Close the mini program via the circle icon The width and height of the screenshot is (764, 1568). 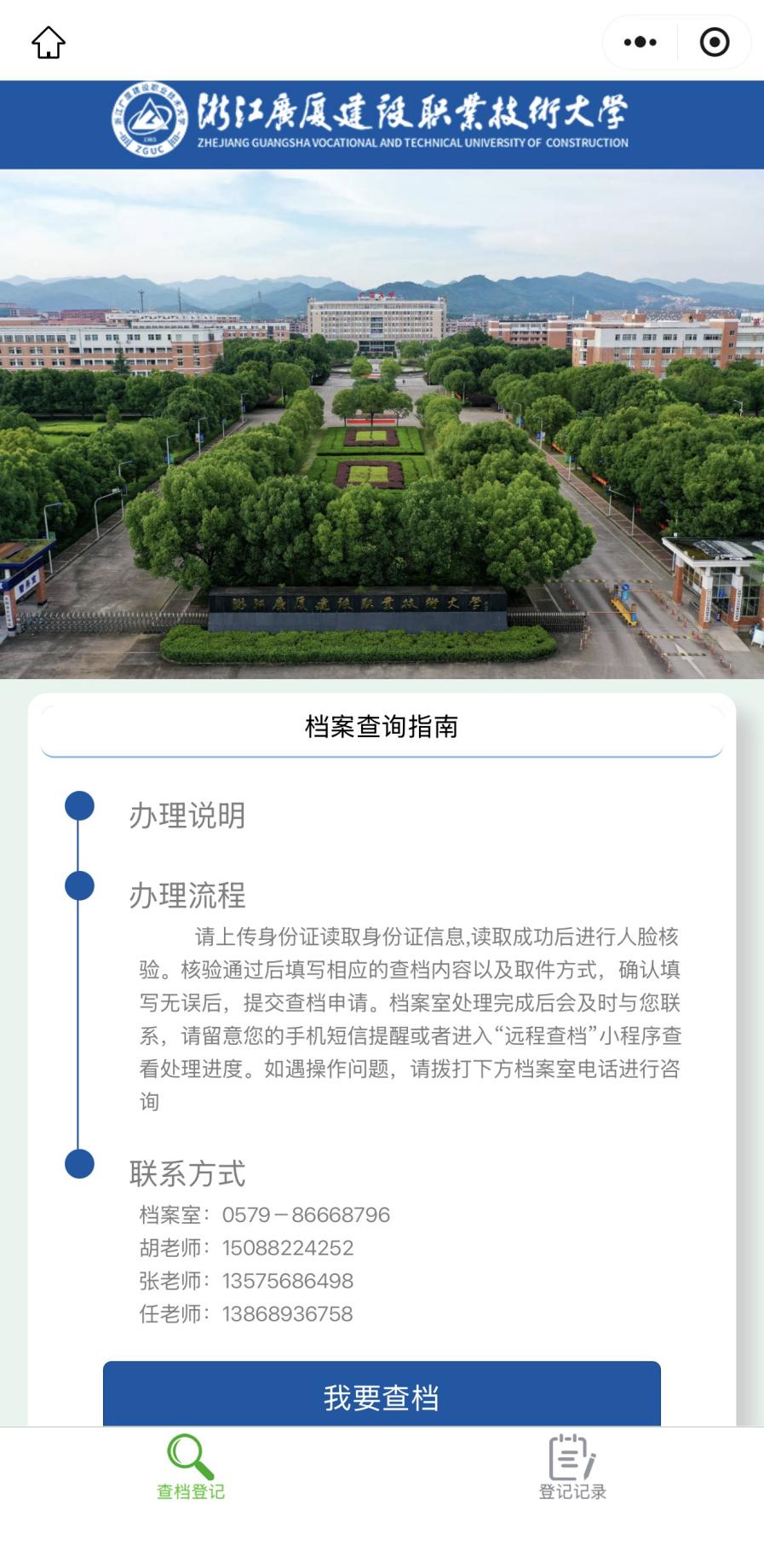point(714,42)
